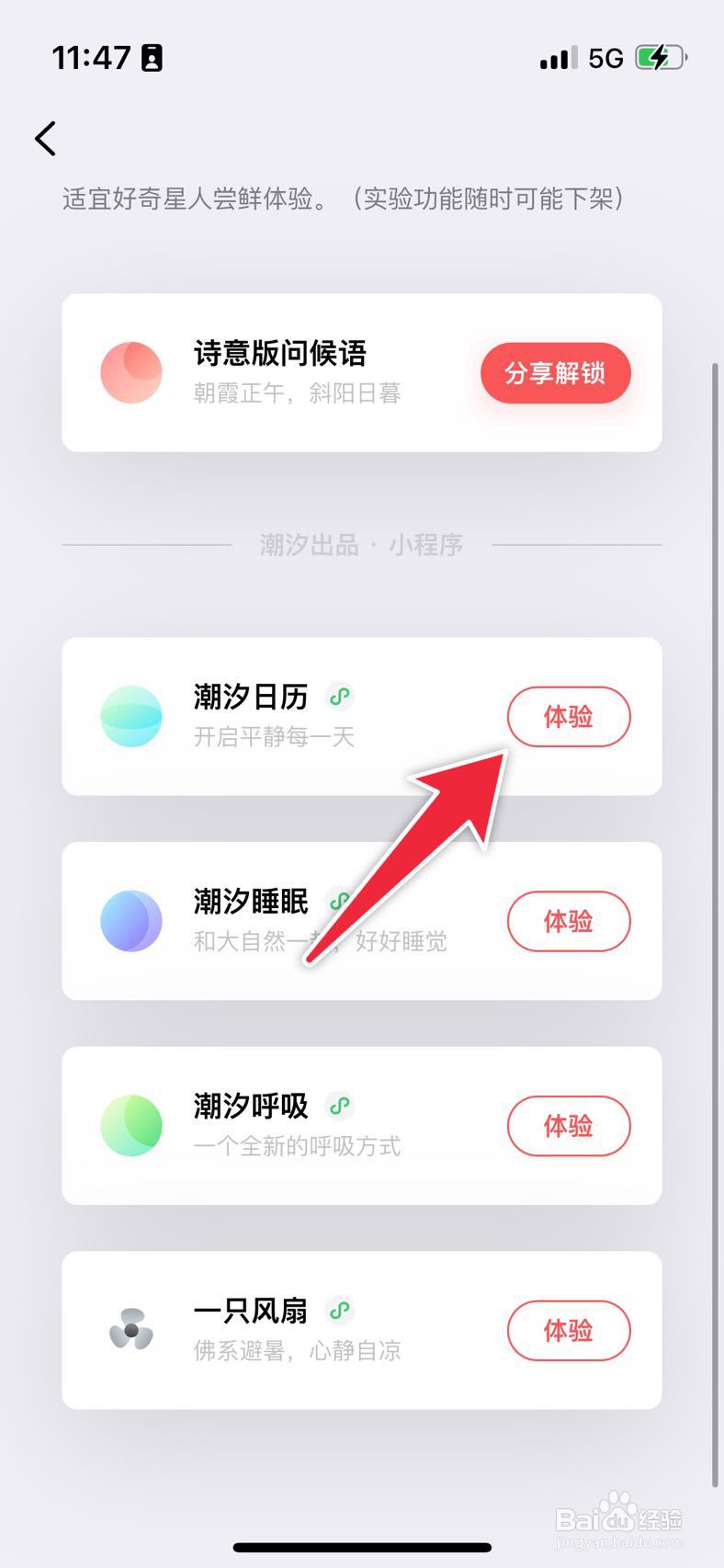Click the 潮汐日历 app icon
Viewport: 724px width, 1568px height.
[131, 716]
